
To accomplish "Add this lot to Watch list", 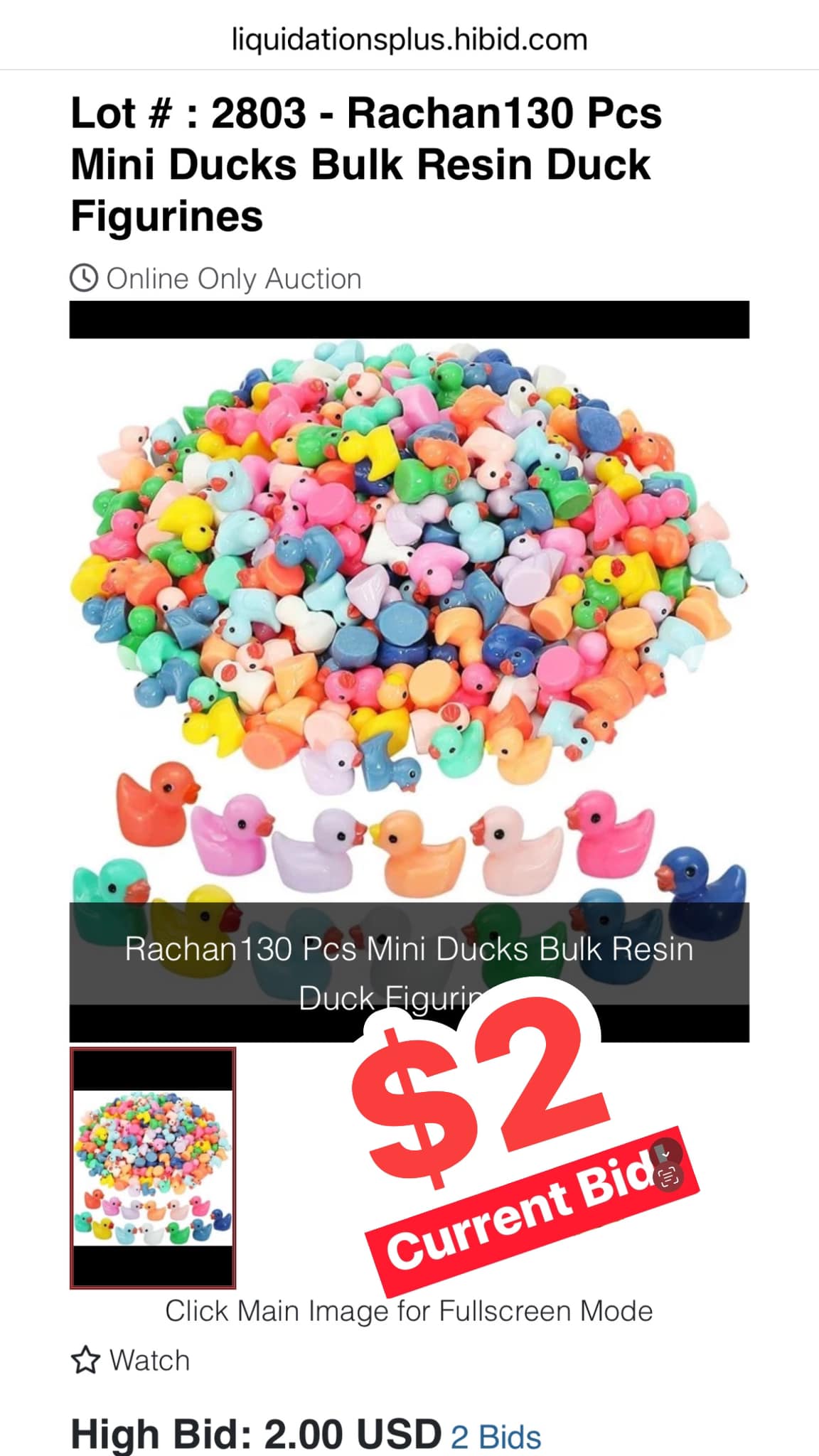I will click(132, 1360).
